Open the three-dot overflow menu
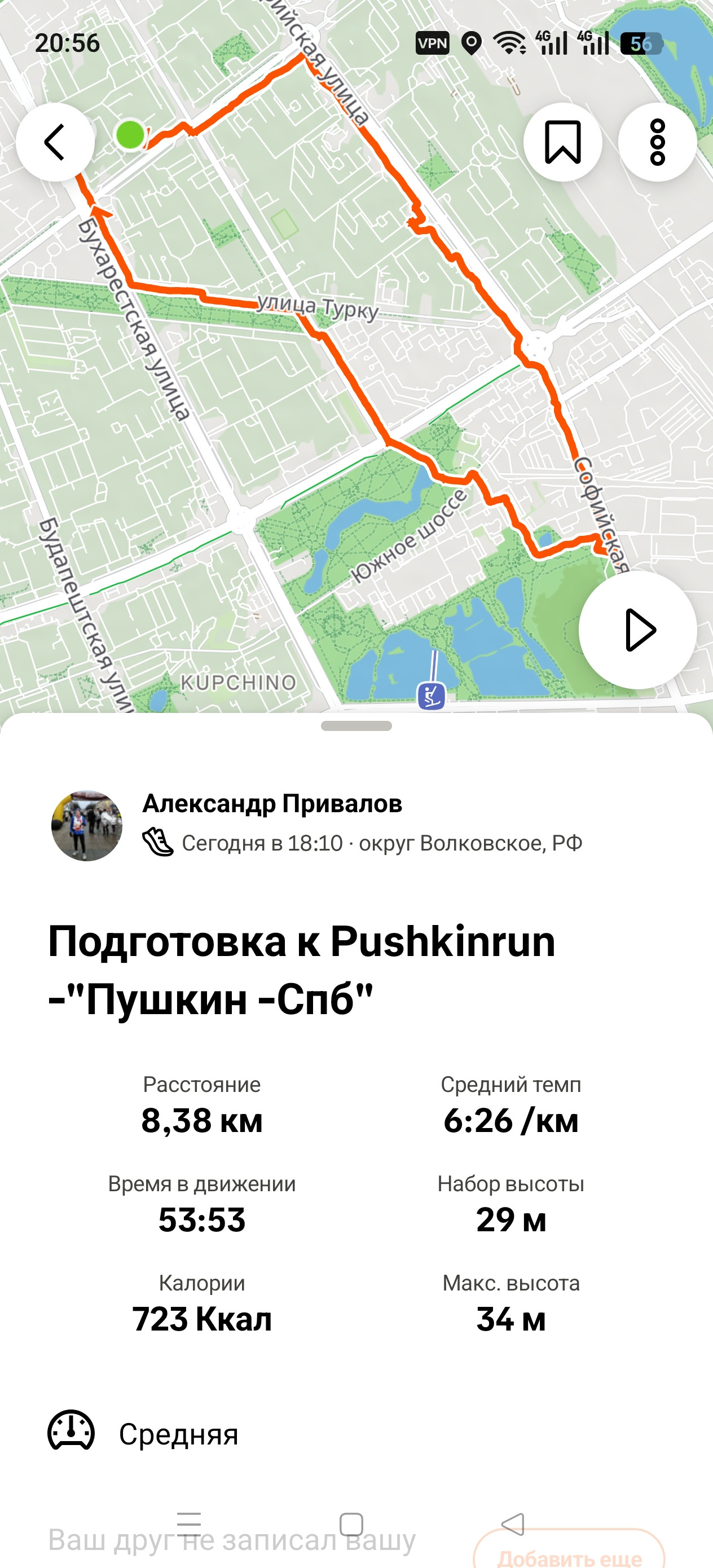713x1568 pixels. (657, 142)
